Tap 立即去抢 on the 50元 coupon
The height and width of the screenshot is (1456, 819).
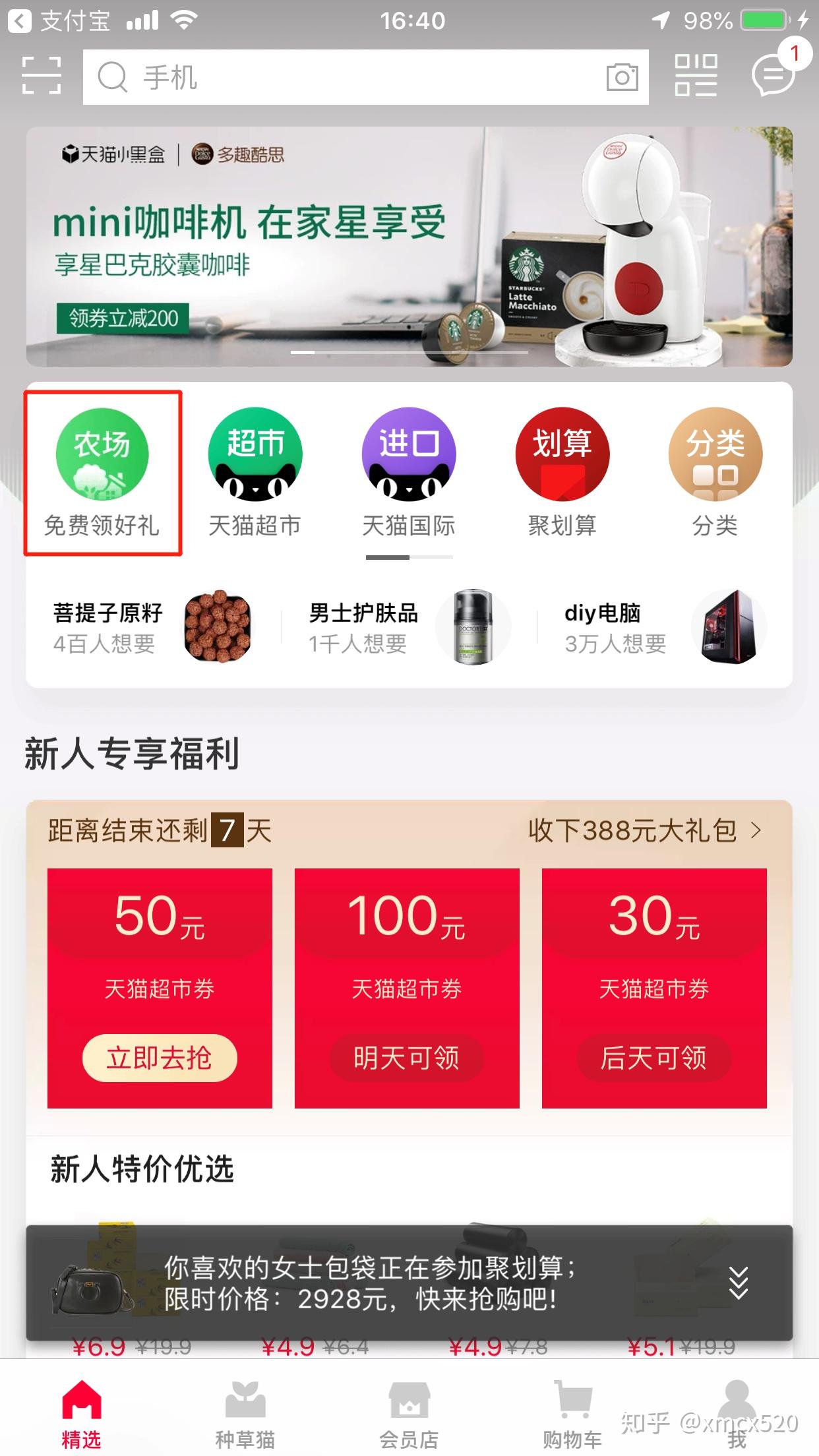pos(160,1058)
